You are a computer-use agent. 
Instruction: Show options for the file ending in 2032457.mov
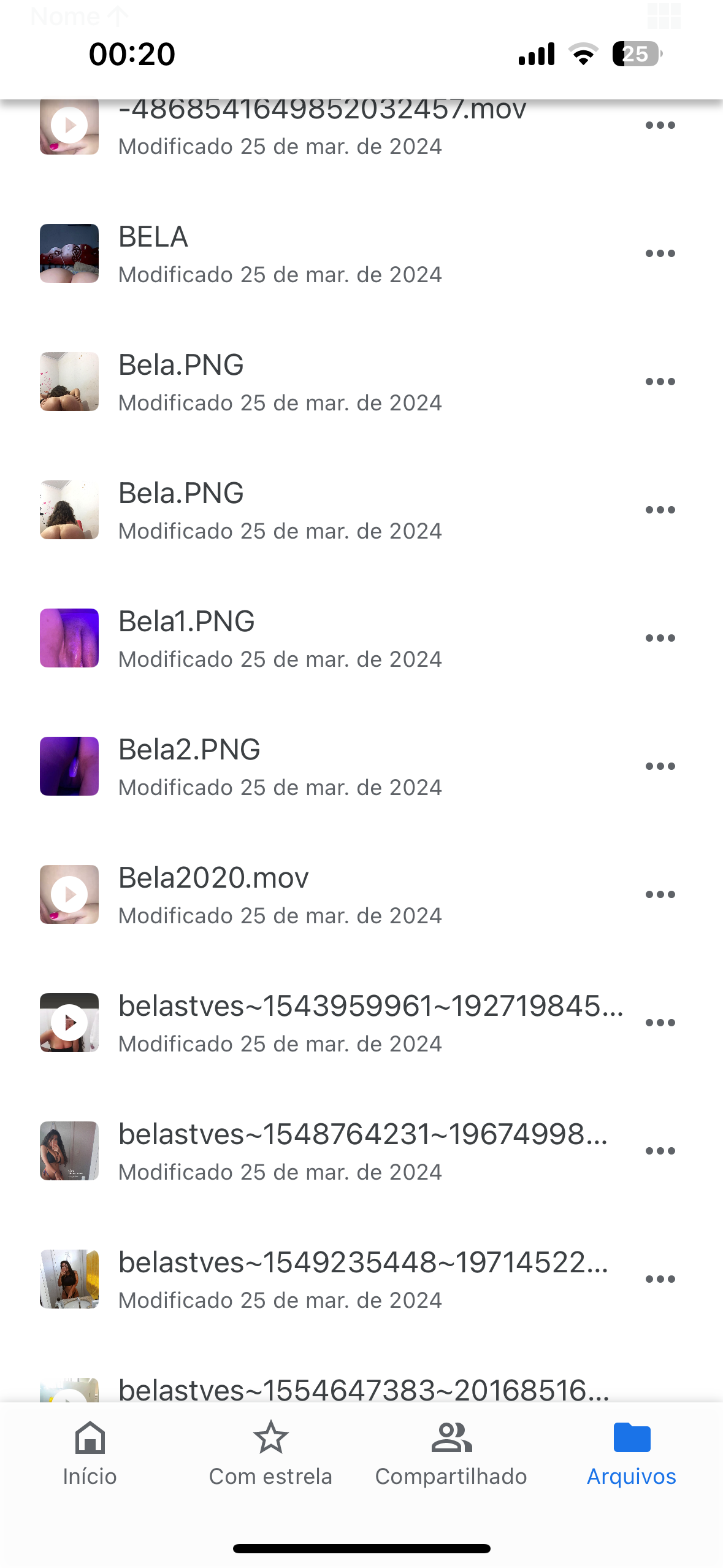pyautogui.click(x=660, y=126)
